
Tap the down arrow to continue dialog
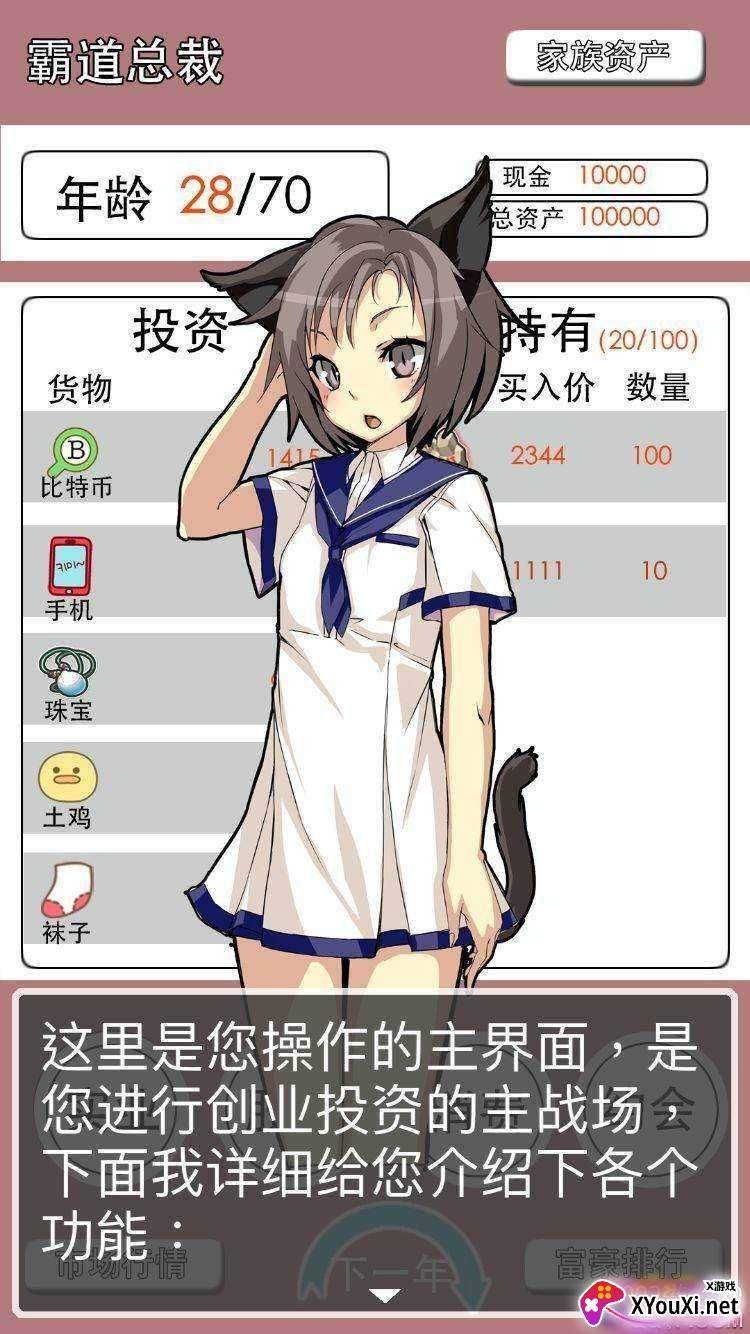384,1296
